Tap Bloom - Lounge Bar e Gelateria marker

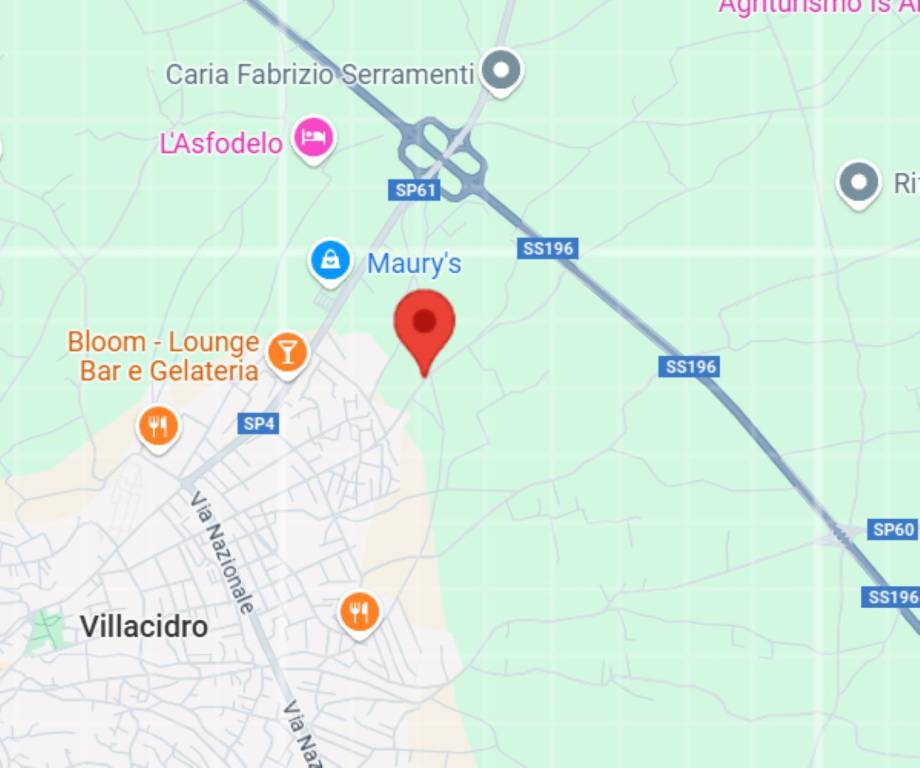(x=288, y=351)
